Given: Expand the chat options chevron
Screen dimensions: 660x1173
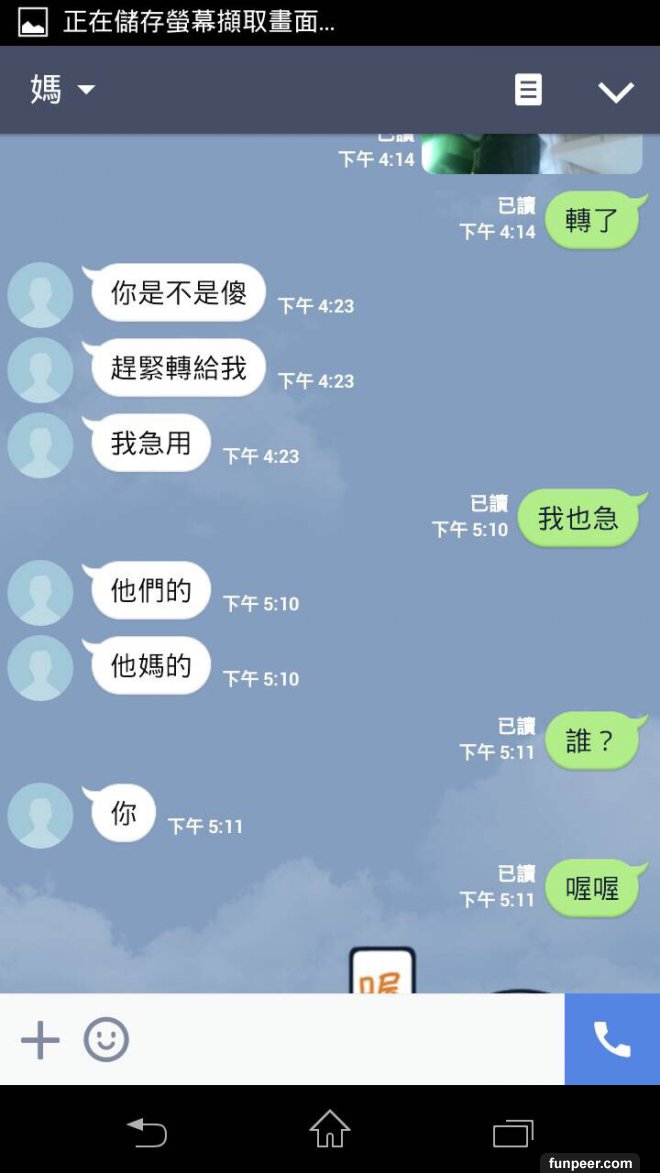Looking at the screenshot, I should 615,92.
